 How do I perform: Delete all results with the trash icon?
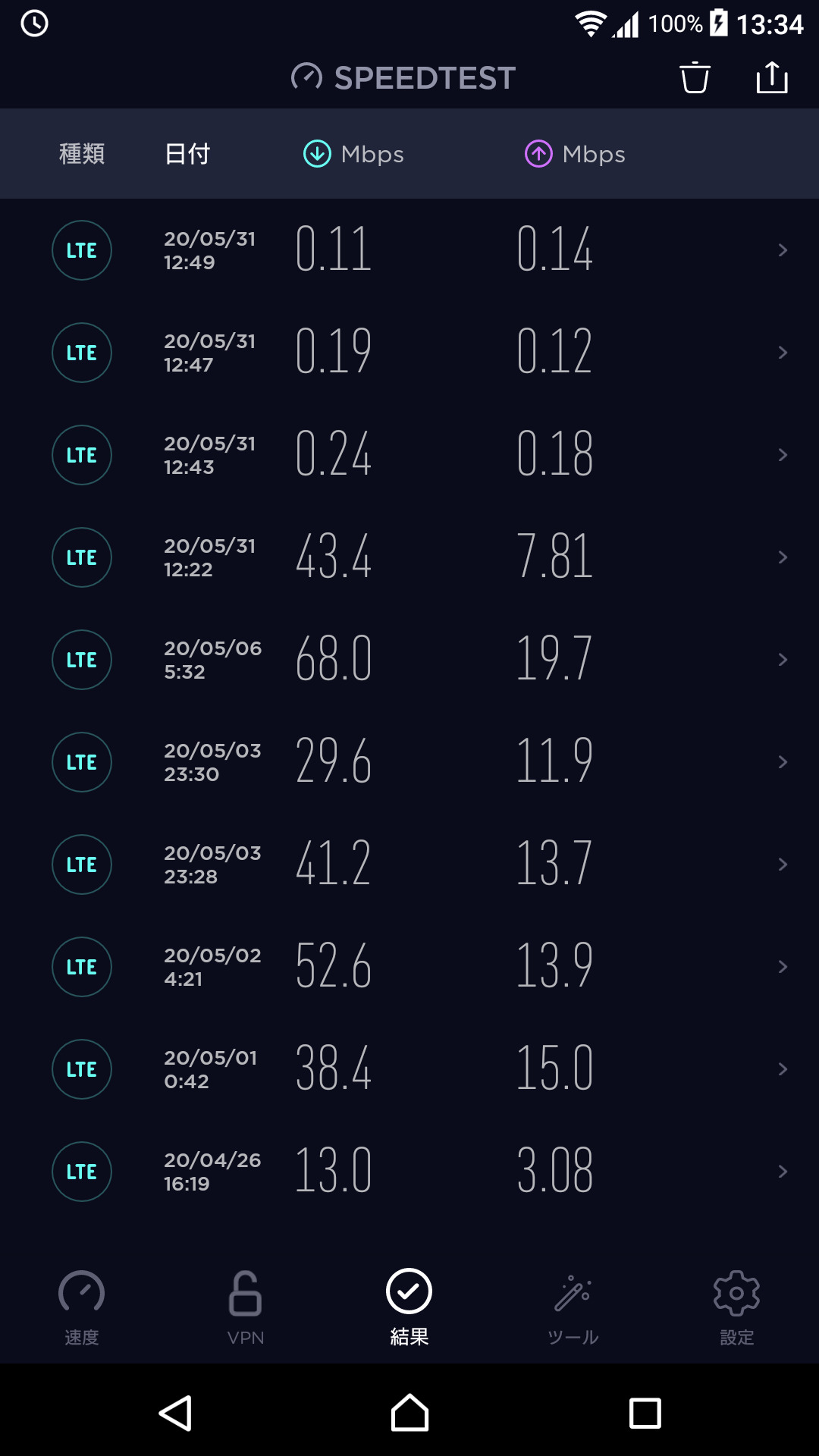[695, 78]
